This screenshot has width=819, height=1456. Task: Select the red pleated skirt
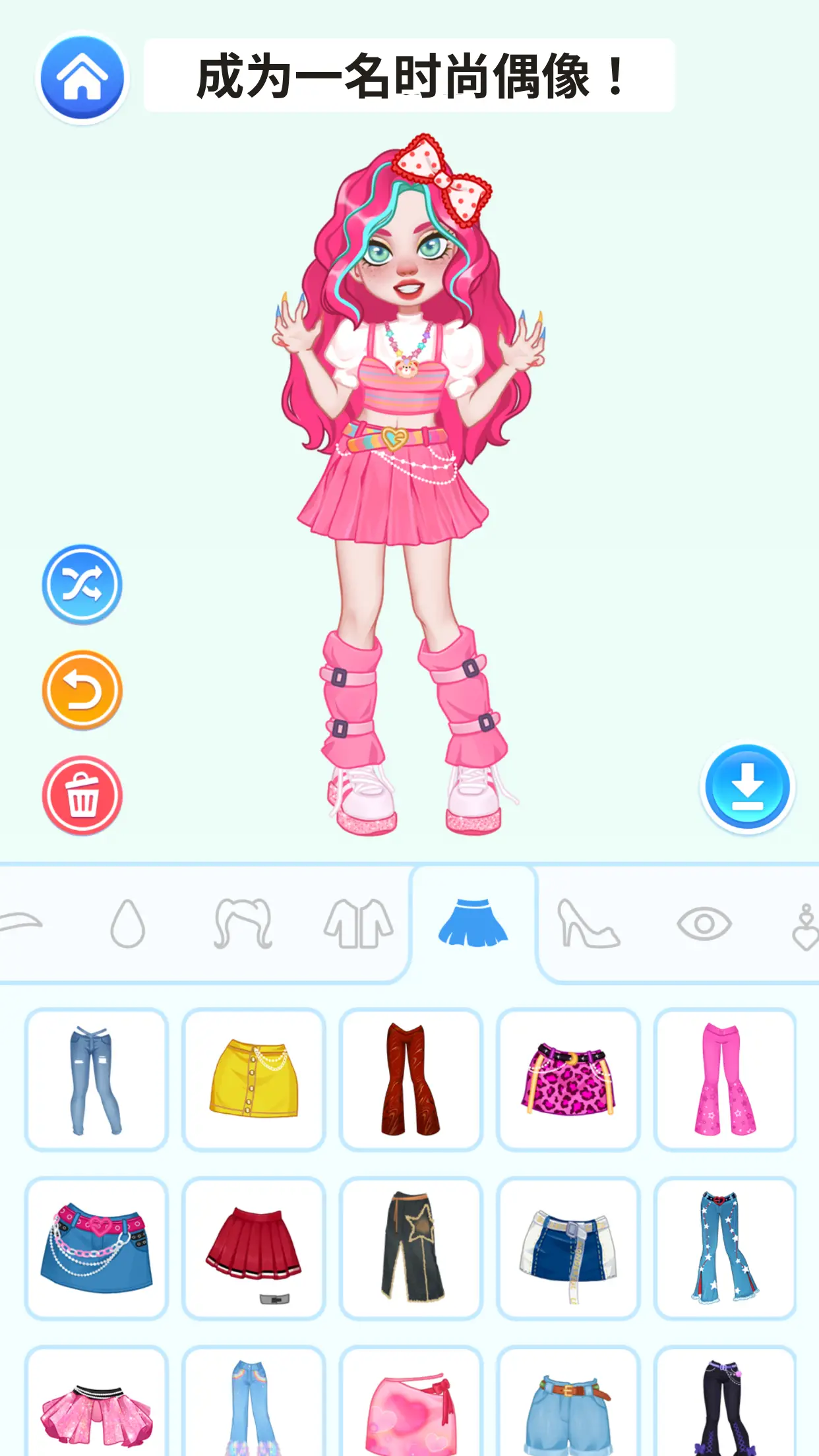254,1248
